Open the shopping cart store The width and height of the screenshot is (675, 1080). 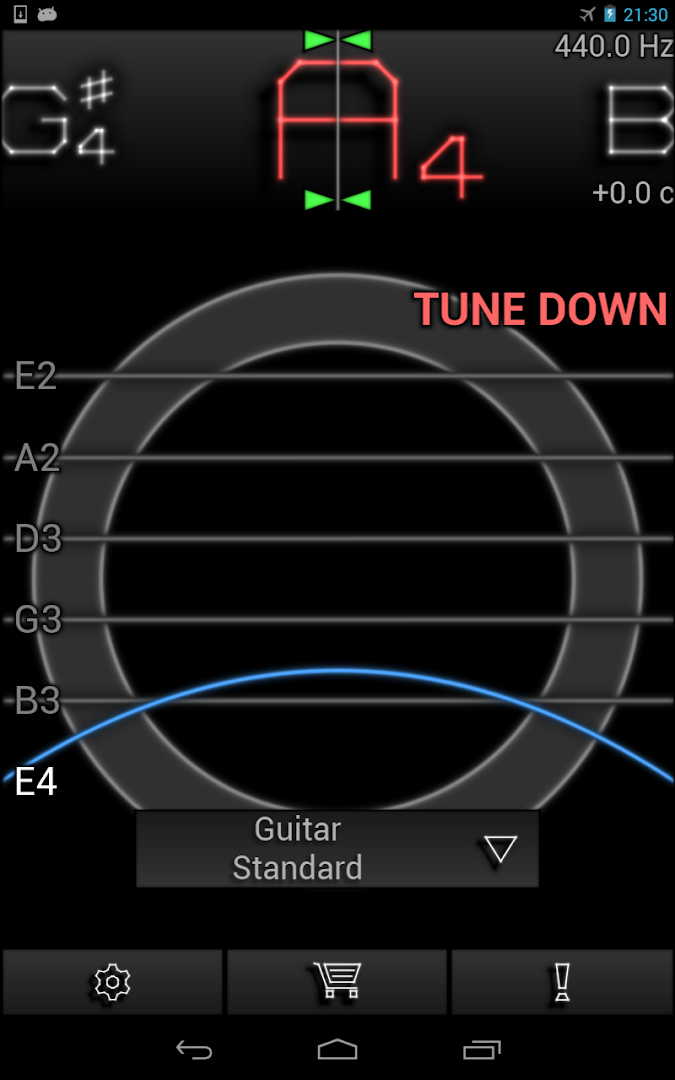[337, 982]
